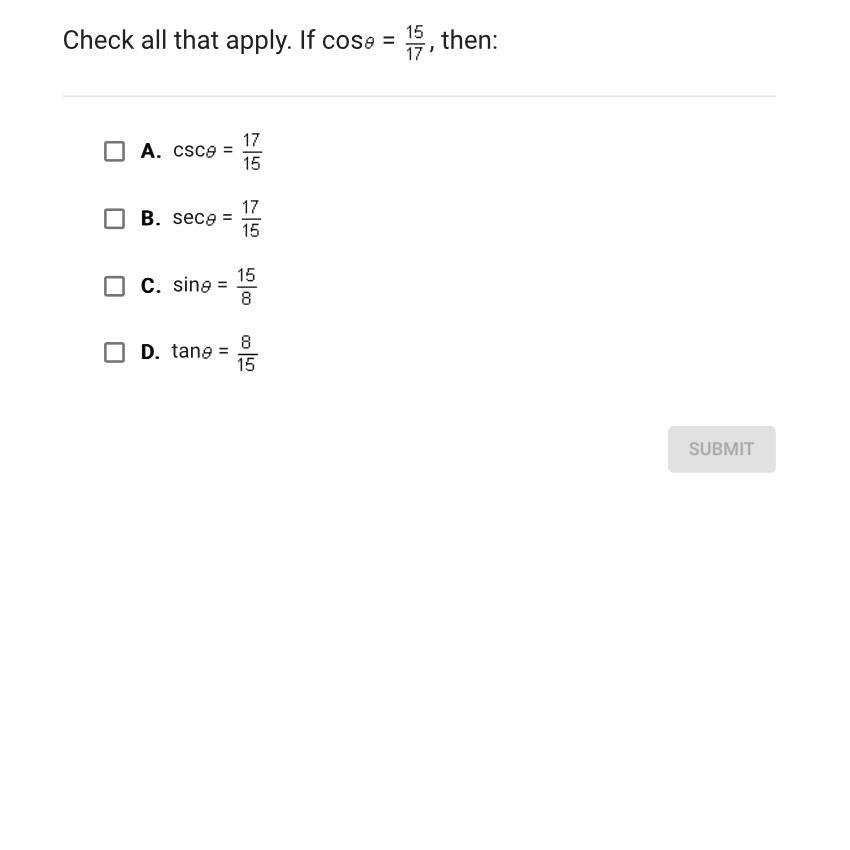850x850 pixels.
Task: Tap the Submit button
Action: (721, 449)
